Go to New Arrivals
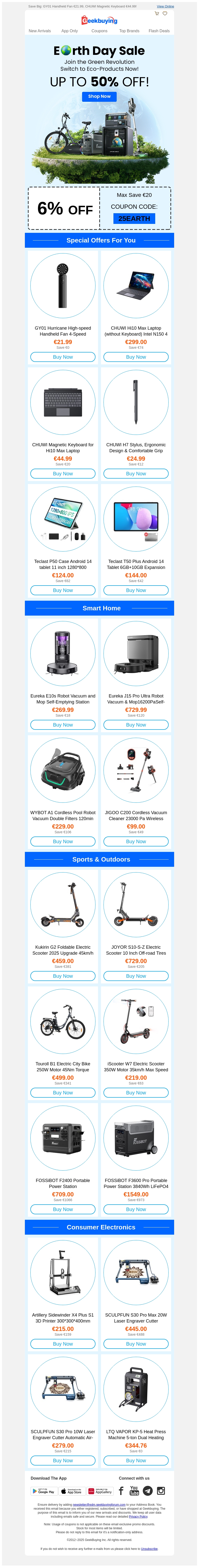This screenshot has height=1568, width=199. [40, 31]
